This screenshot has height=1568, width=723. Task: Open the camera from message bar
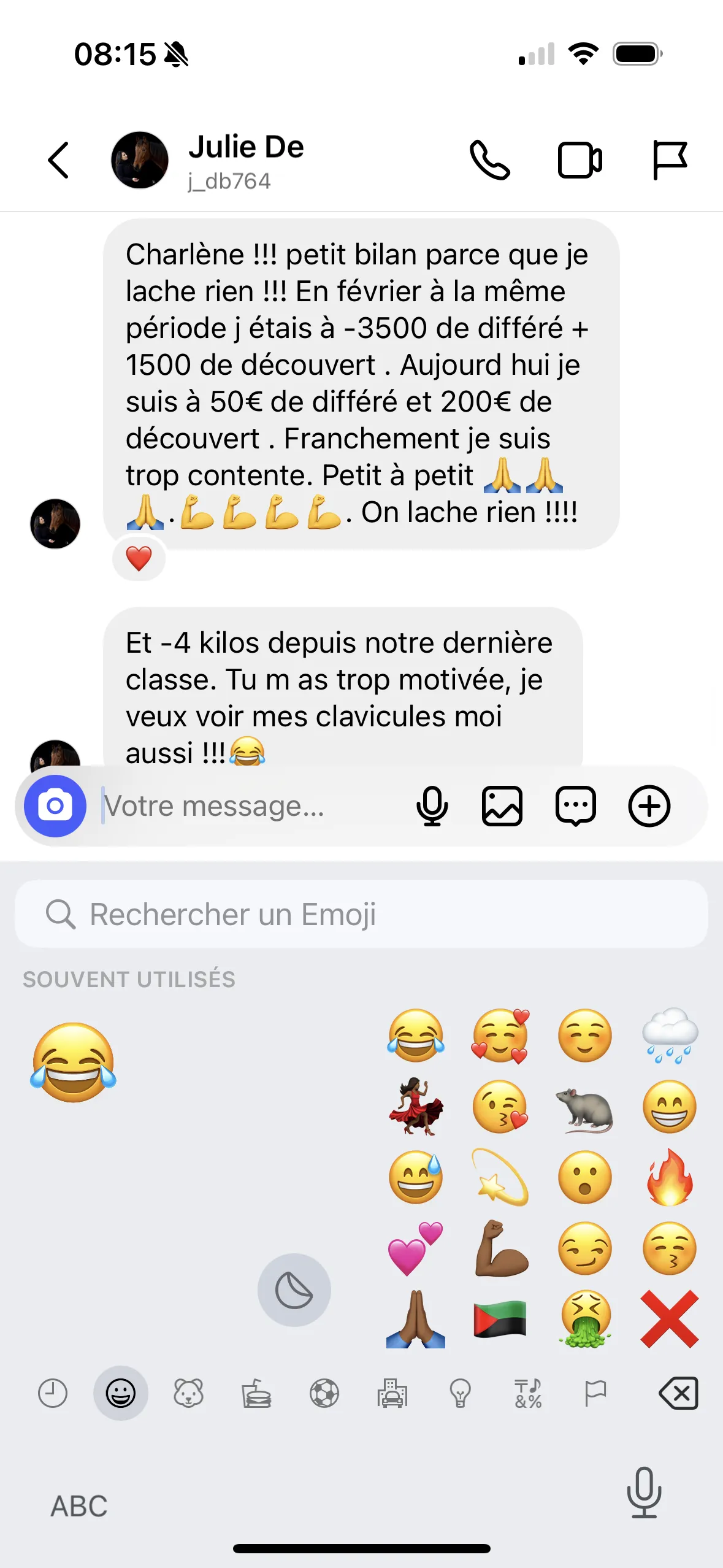pyautogui.click(x=55, y=806)
